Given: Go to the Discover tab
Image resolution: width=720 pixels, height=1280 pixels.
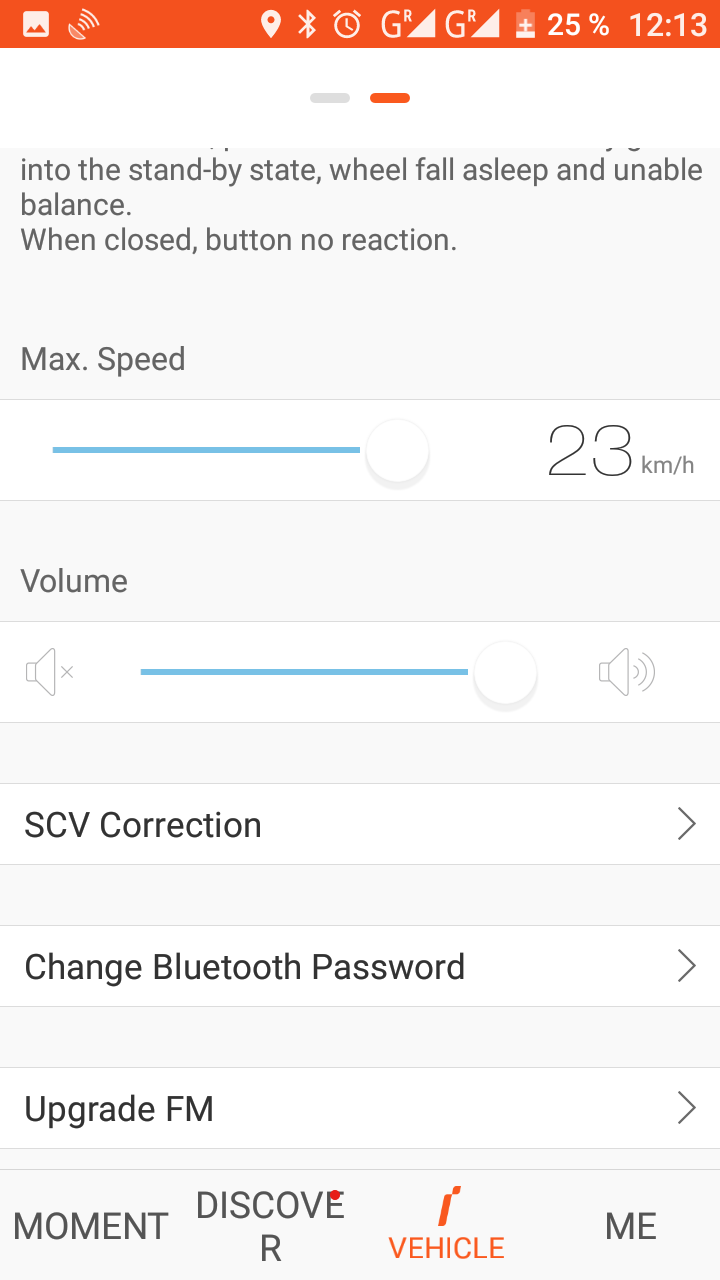Looking at the screenshot, I should [270, 1226].
